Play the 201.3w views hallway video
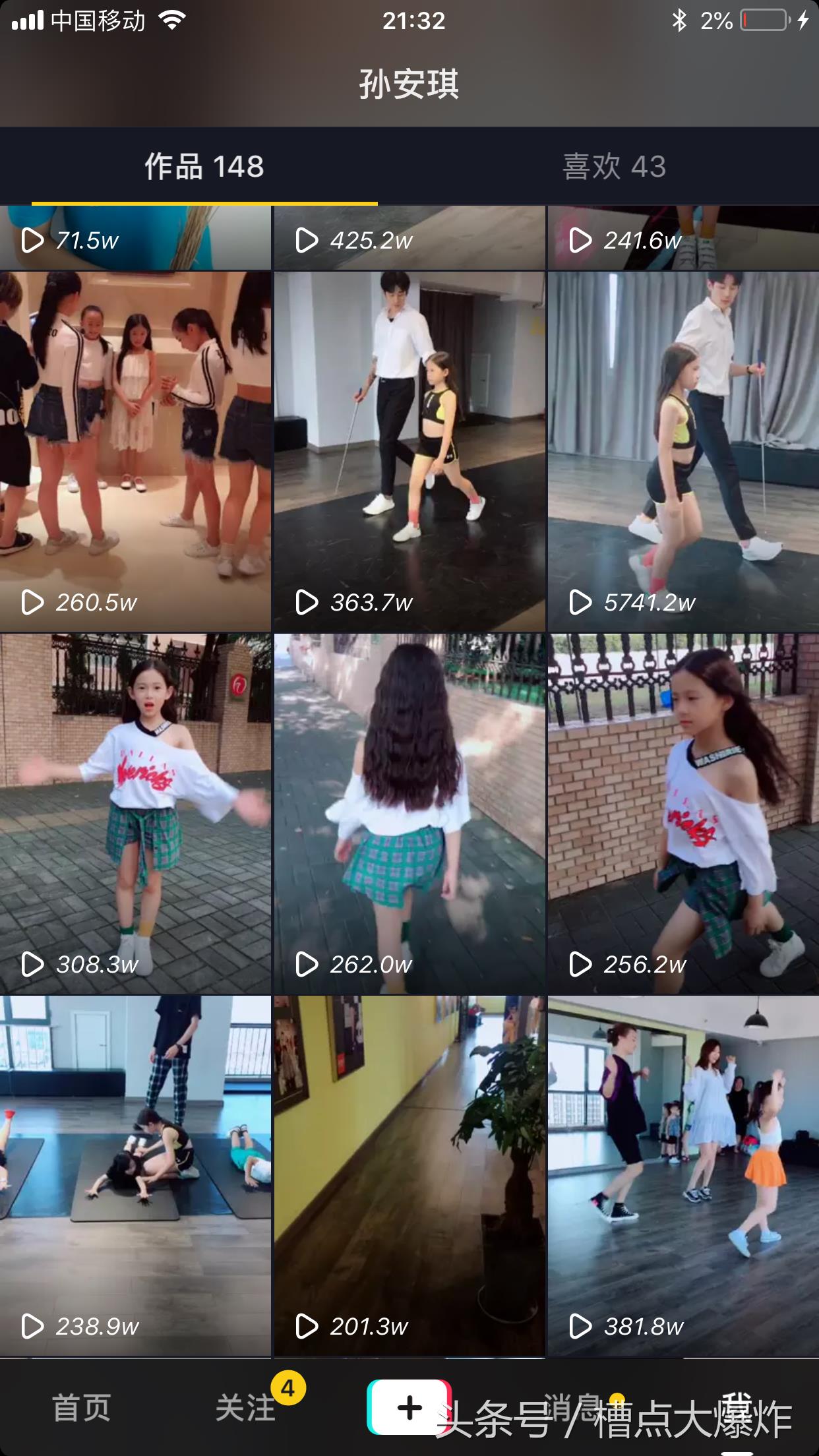 (x=409, y=1176)
